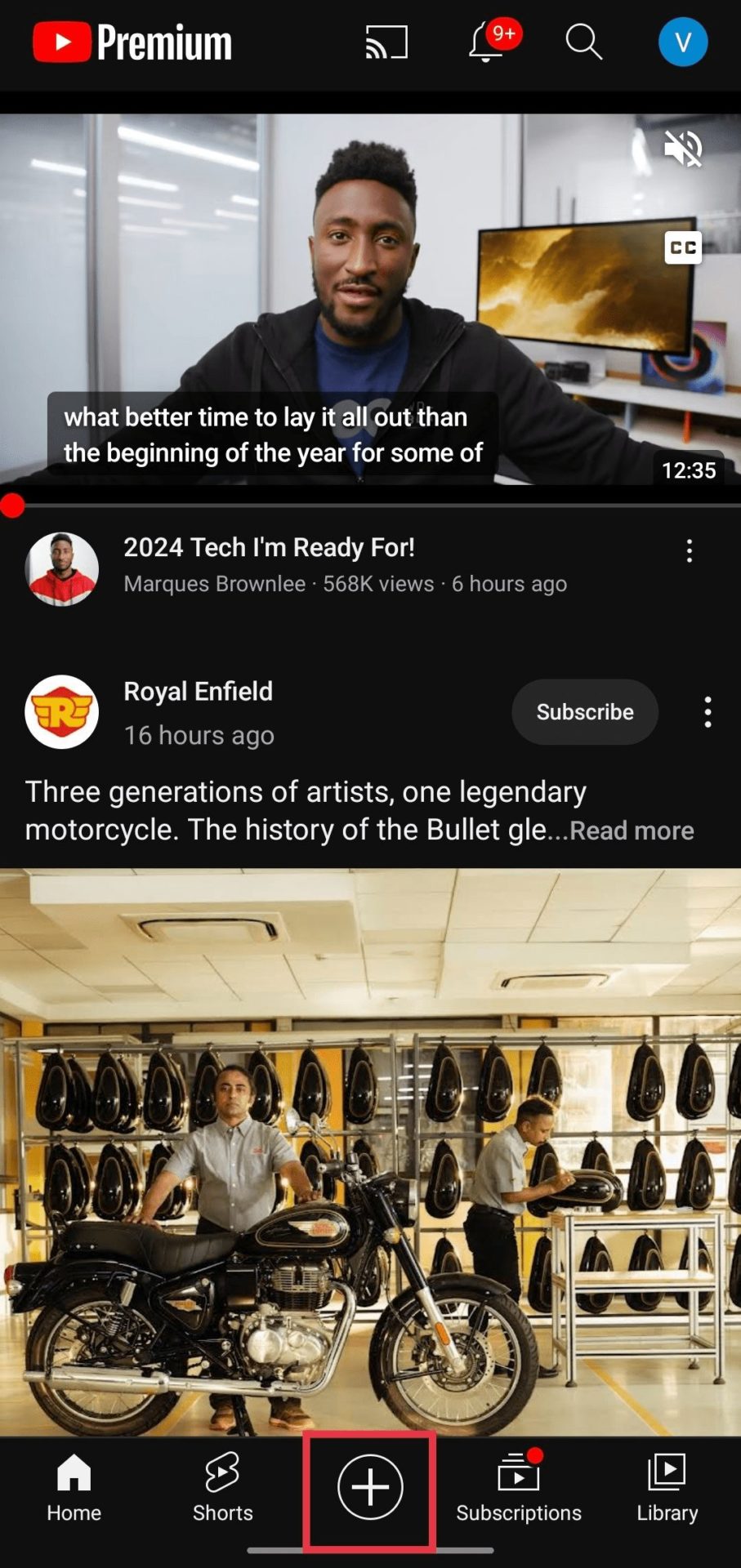Expand the post with Read more
Image resolution: width=741 pixels, height=1568 pixels.
click(632, 831)
